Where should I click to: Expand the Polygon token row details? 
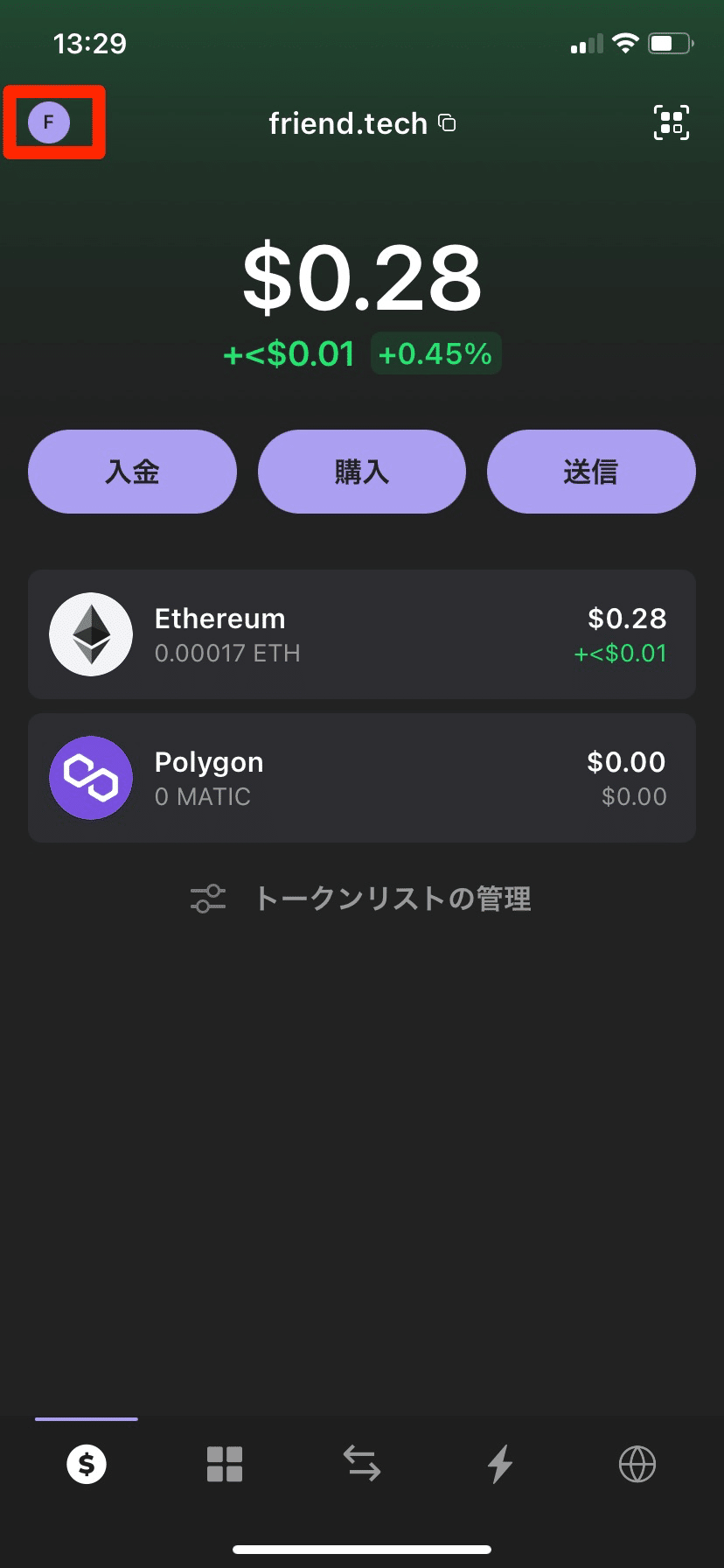pos(362,777)
